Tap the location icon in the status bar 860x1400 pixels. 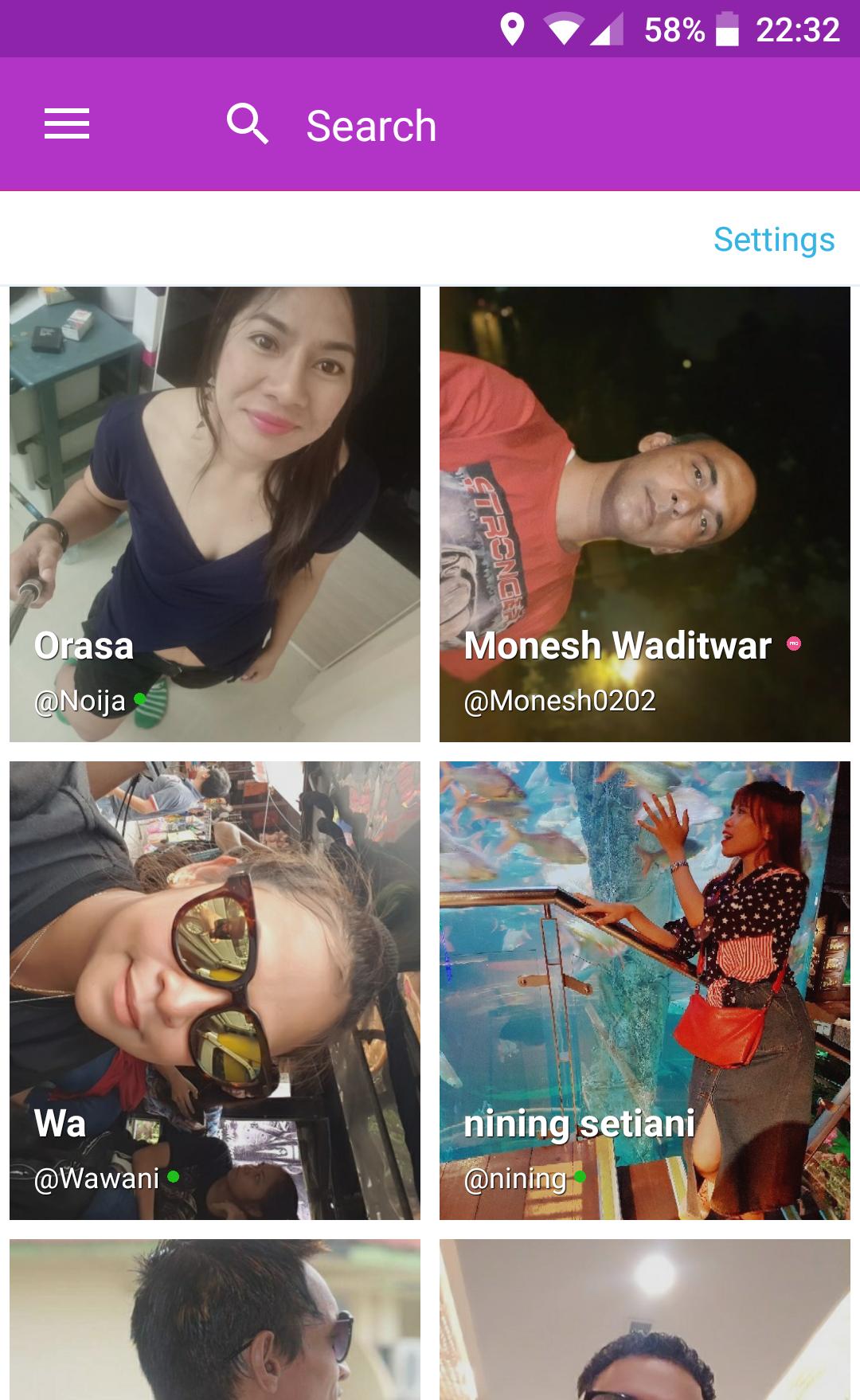click(x=510, y=30)
